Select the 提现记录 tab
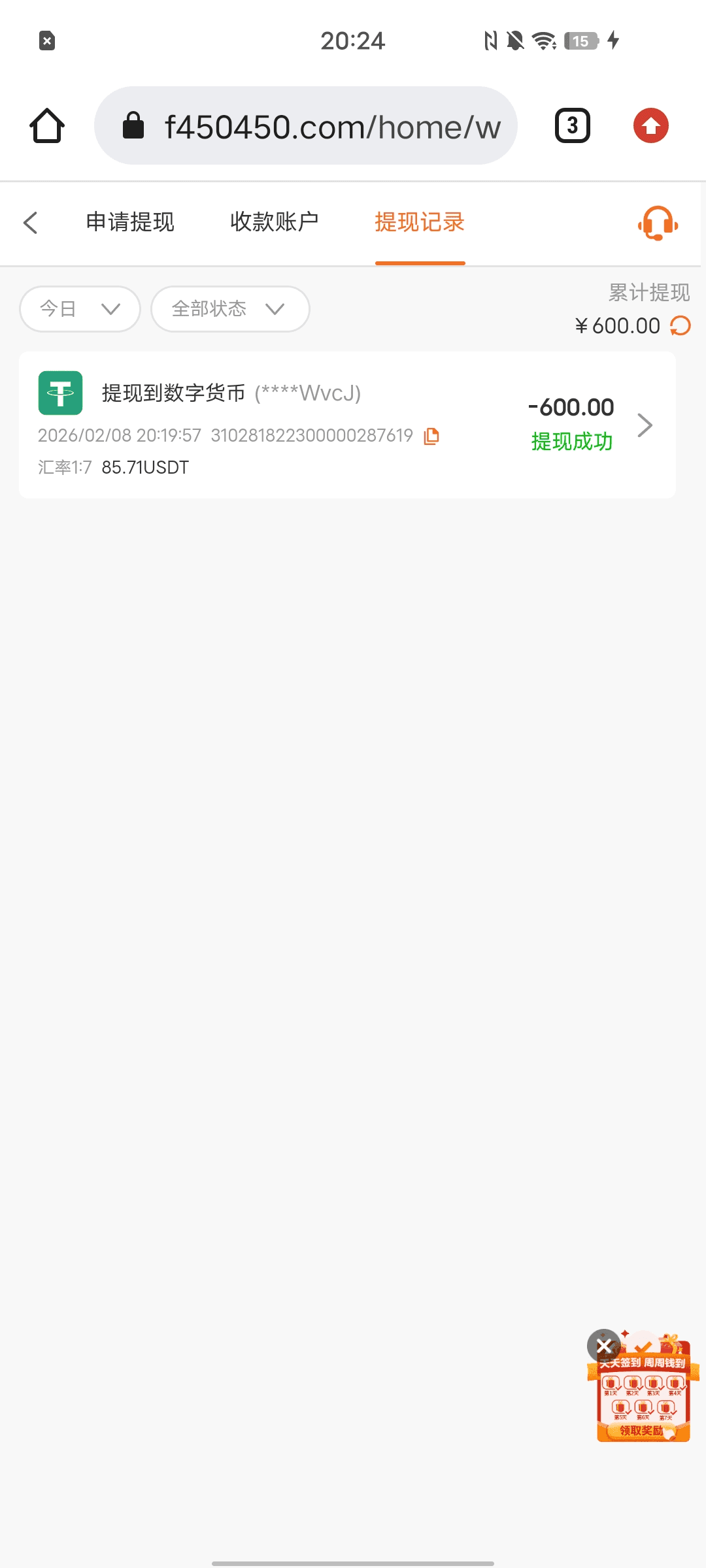 pyautogui.click(x=420, y=222)
